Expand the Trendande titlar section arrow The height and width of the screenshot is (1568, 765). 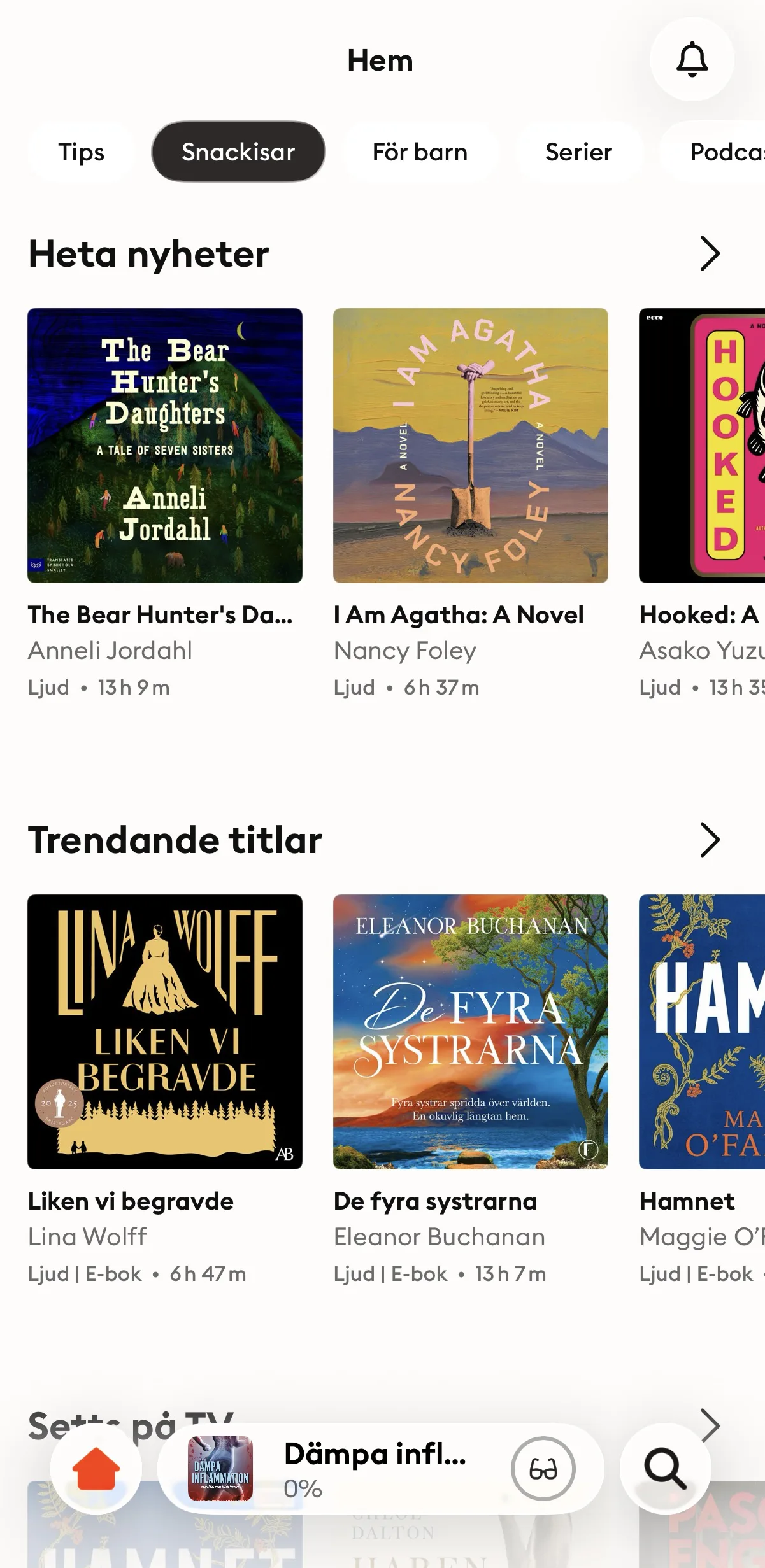point(709,840)
